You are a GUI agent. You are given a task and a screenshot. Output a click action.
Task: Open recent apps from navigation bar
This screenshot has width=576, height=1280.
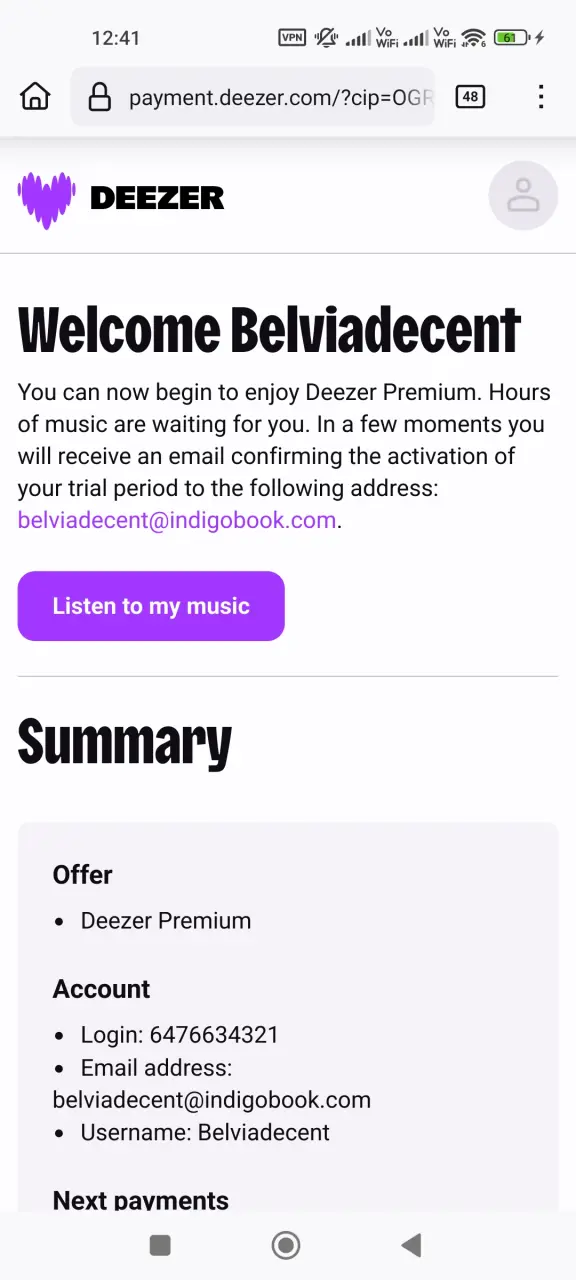[160, 1245]
